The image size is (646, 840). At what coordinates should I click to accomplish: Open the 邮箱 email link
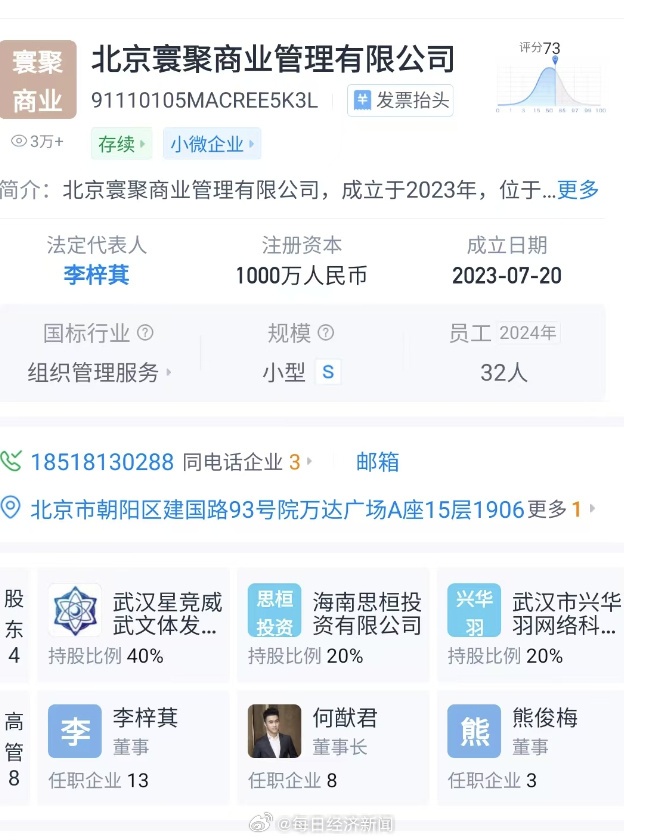tap(378, 461)
